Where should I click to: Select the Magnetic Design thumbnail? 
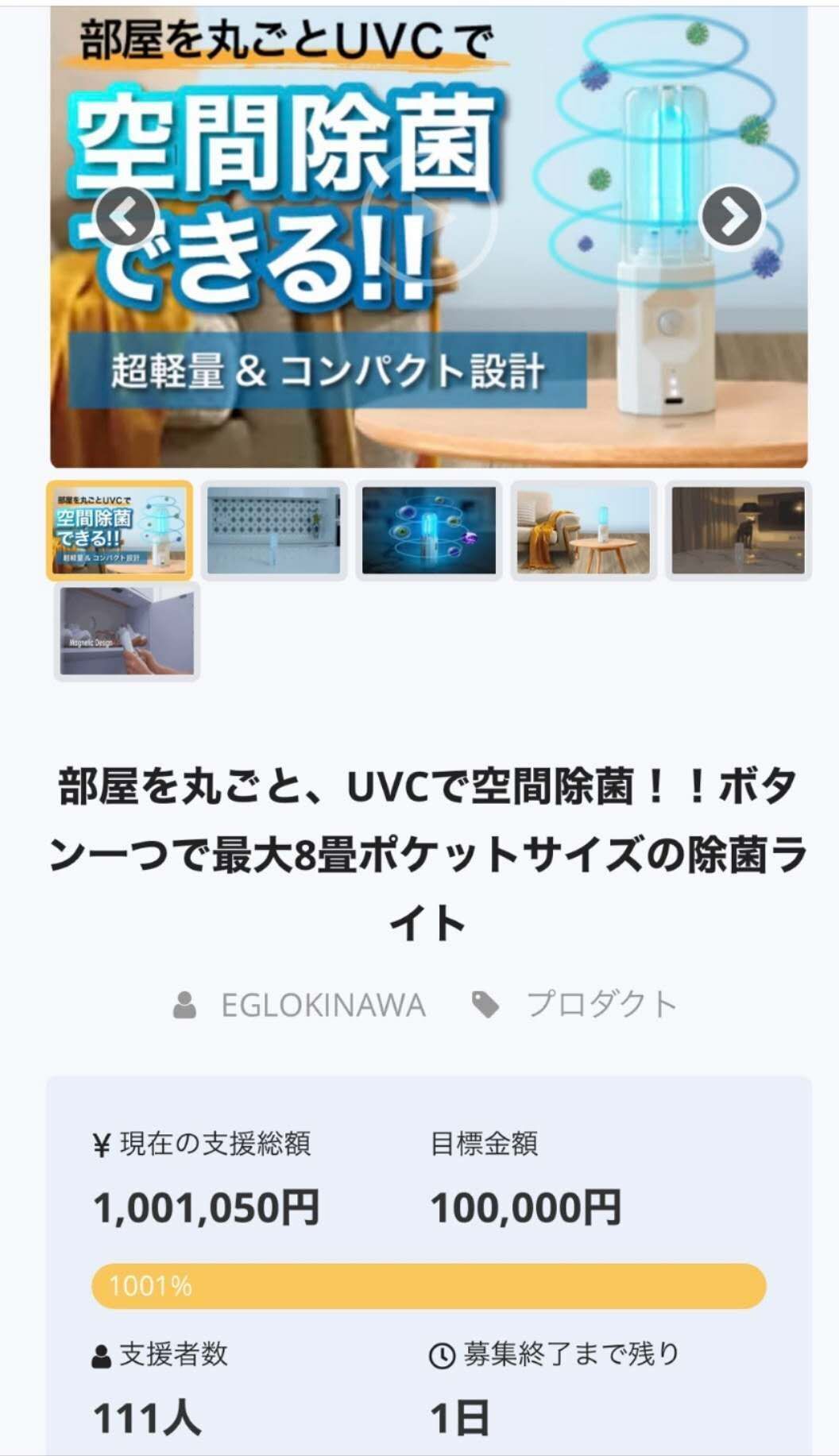pyautogui.click(x=126, y=631)
